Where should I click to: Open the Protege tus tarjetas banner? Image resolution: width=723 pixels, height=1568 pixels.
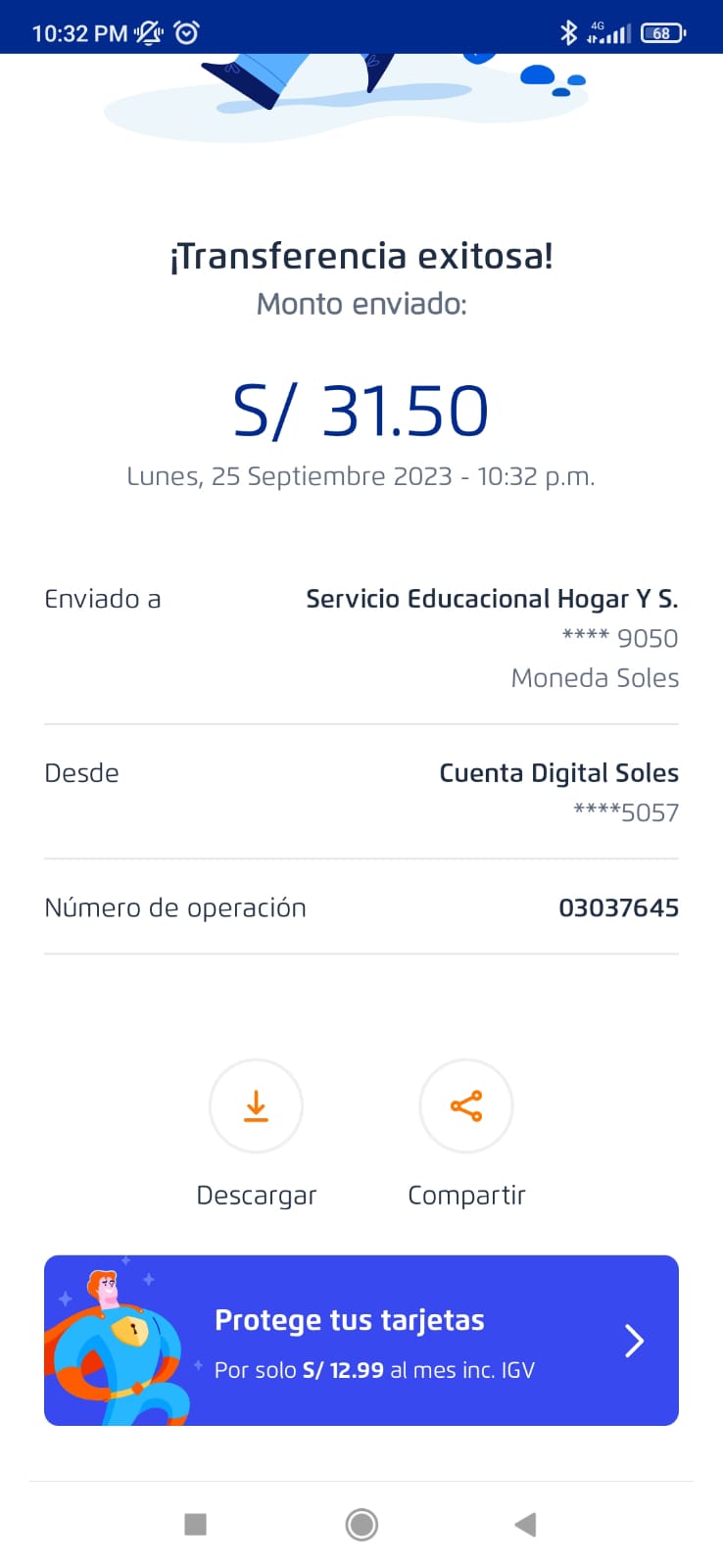[x=361, y=1340]
